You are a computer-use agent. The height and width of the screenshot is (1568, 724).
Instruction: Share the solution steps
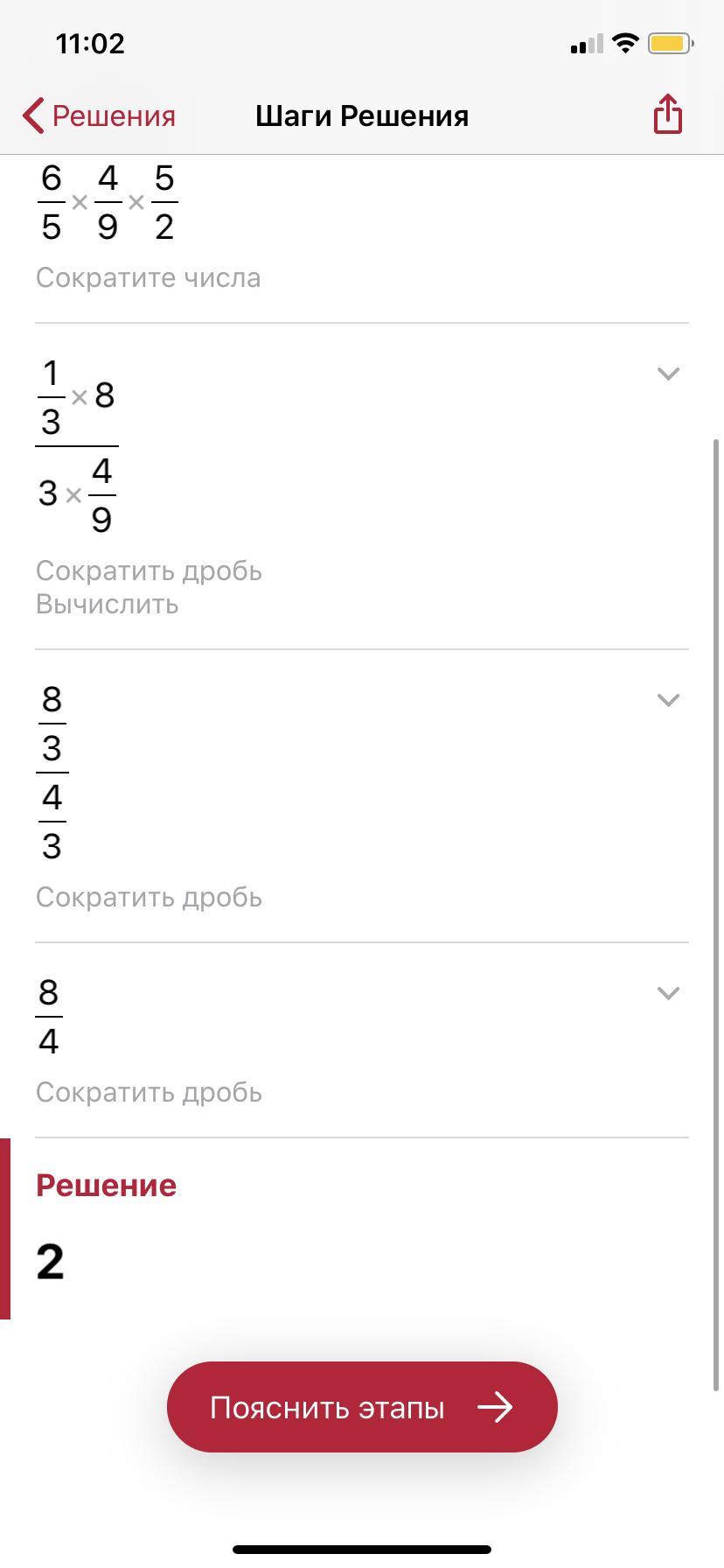coord(667,115)
